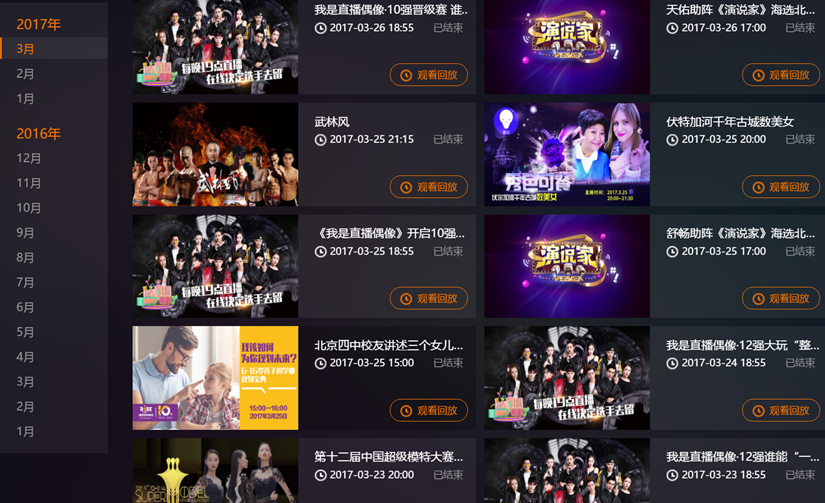825x503 pixels.
Task: Tap 观看回放 for 我是直播偶像·10强晋级赛
Action: (x=429, y=75)
